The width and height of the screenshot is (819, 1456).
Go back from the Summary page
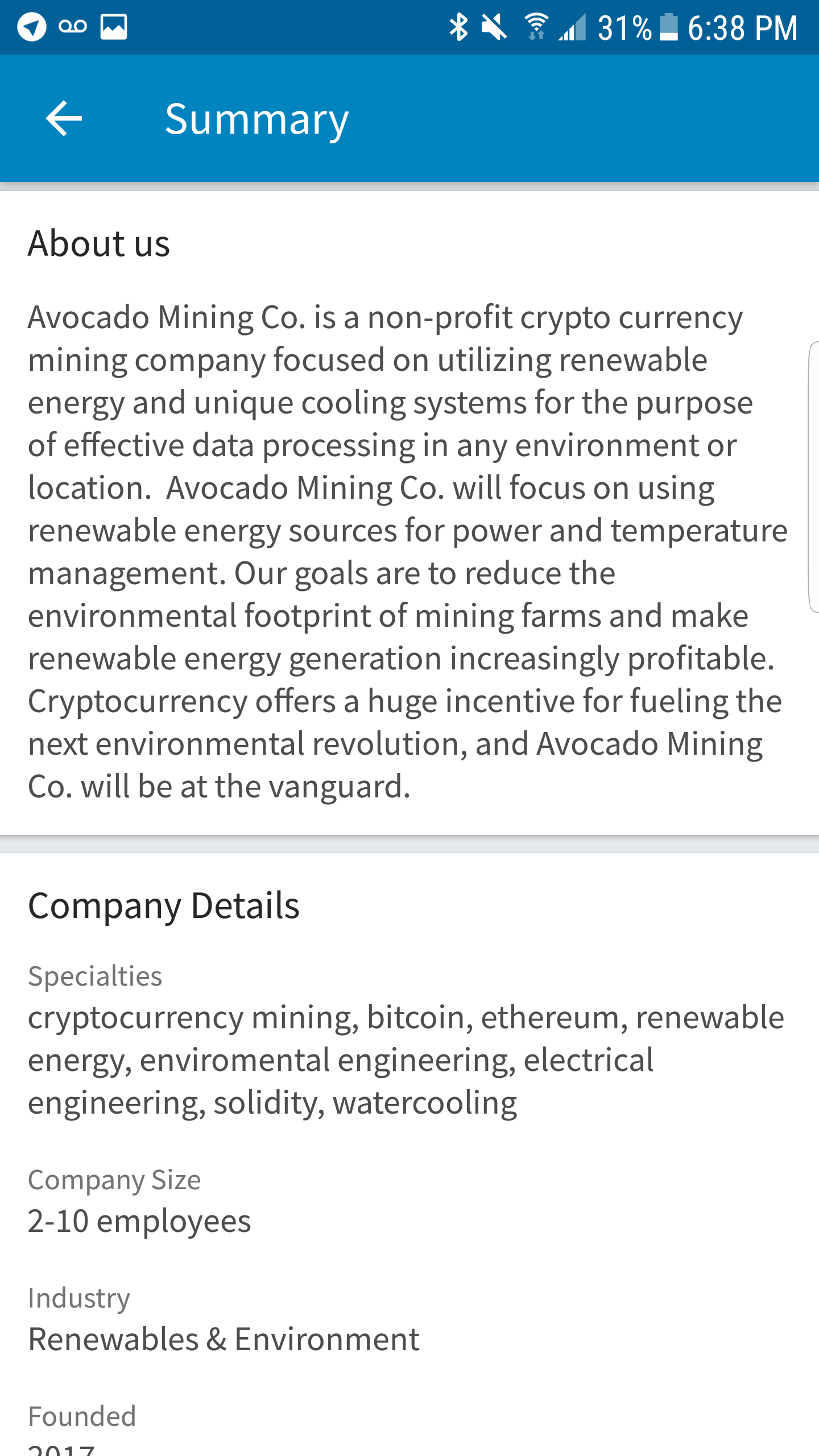[64, 118]
